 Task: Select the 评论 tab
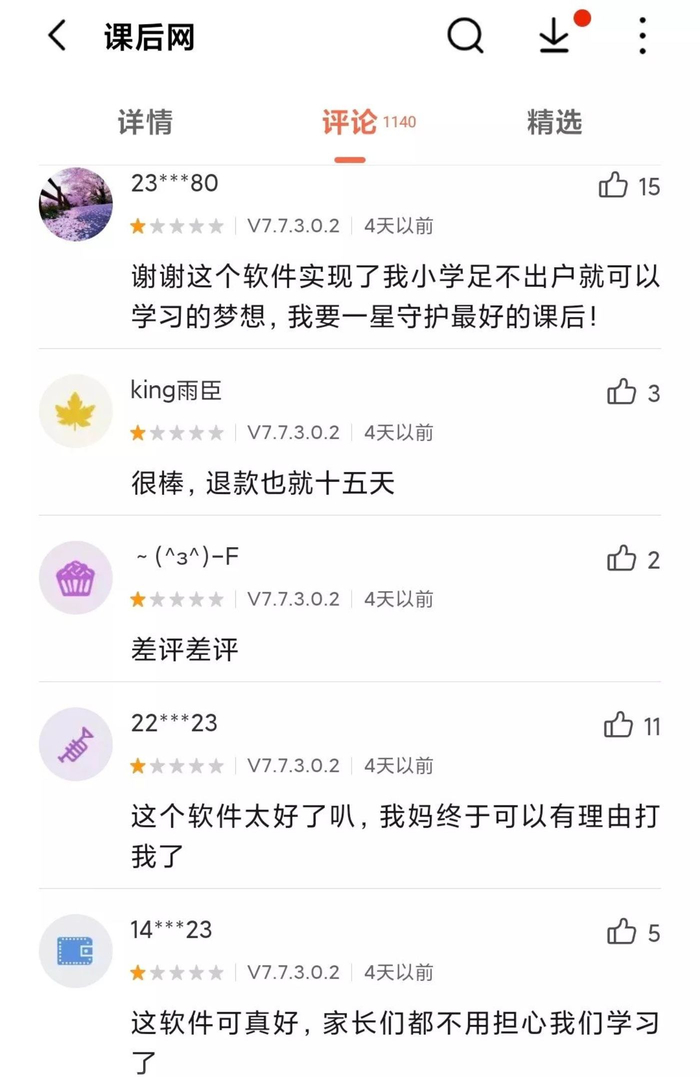pos(350,123)
